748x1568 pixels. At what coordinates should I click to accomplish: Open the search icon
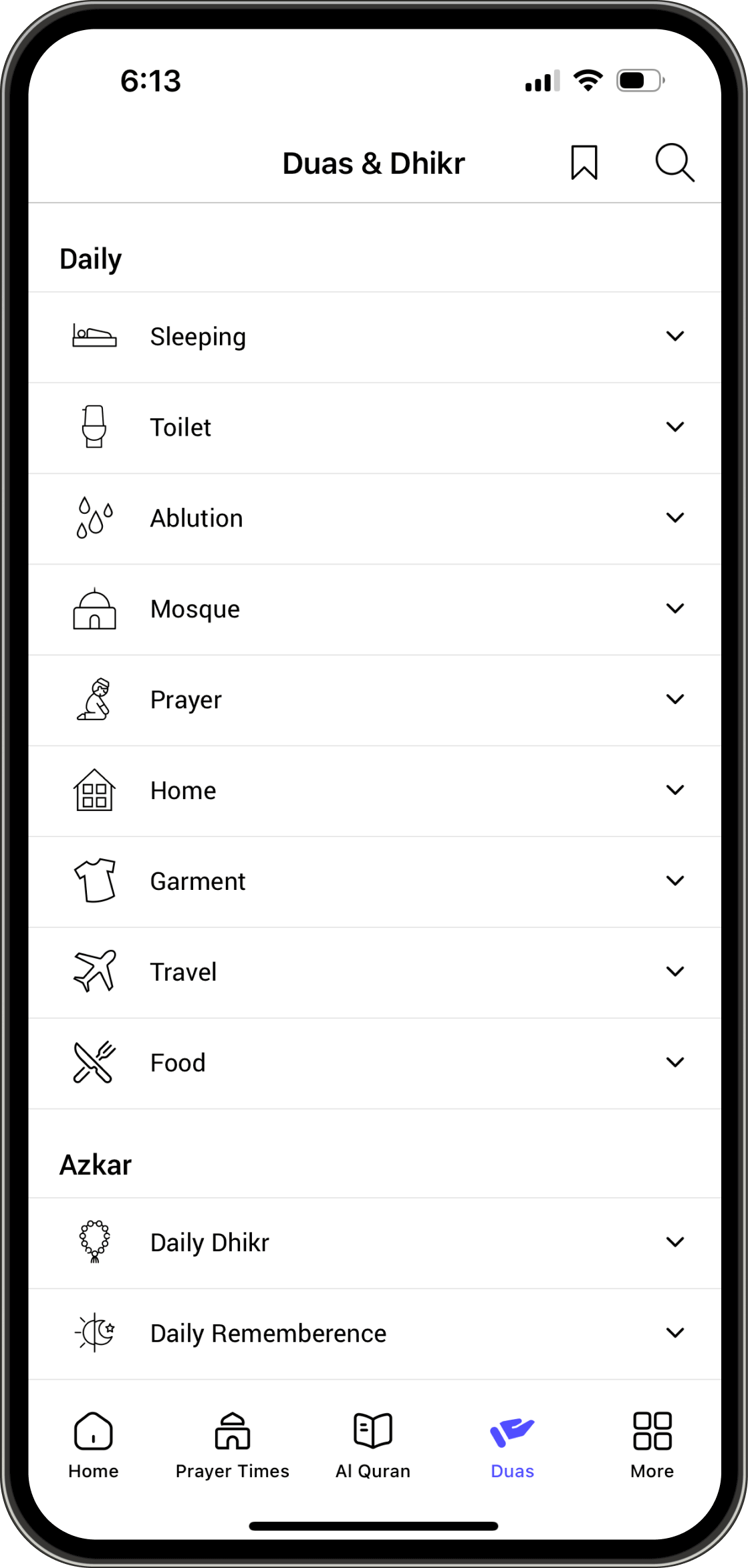(674, 163)
